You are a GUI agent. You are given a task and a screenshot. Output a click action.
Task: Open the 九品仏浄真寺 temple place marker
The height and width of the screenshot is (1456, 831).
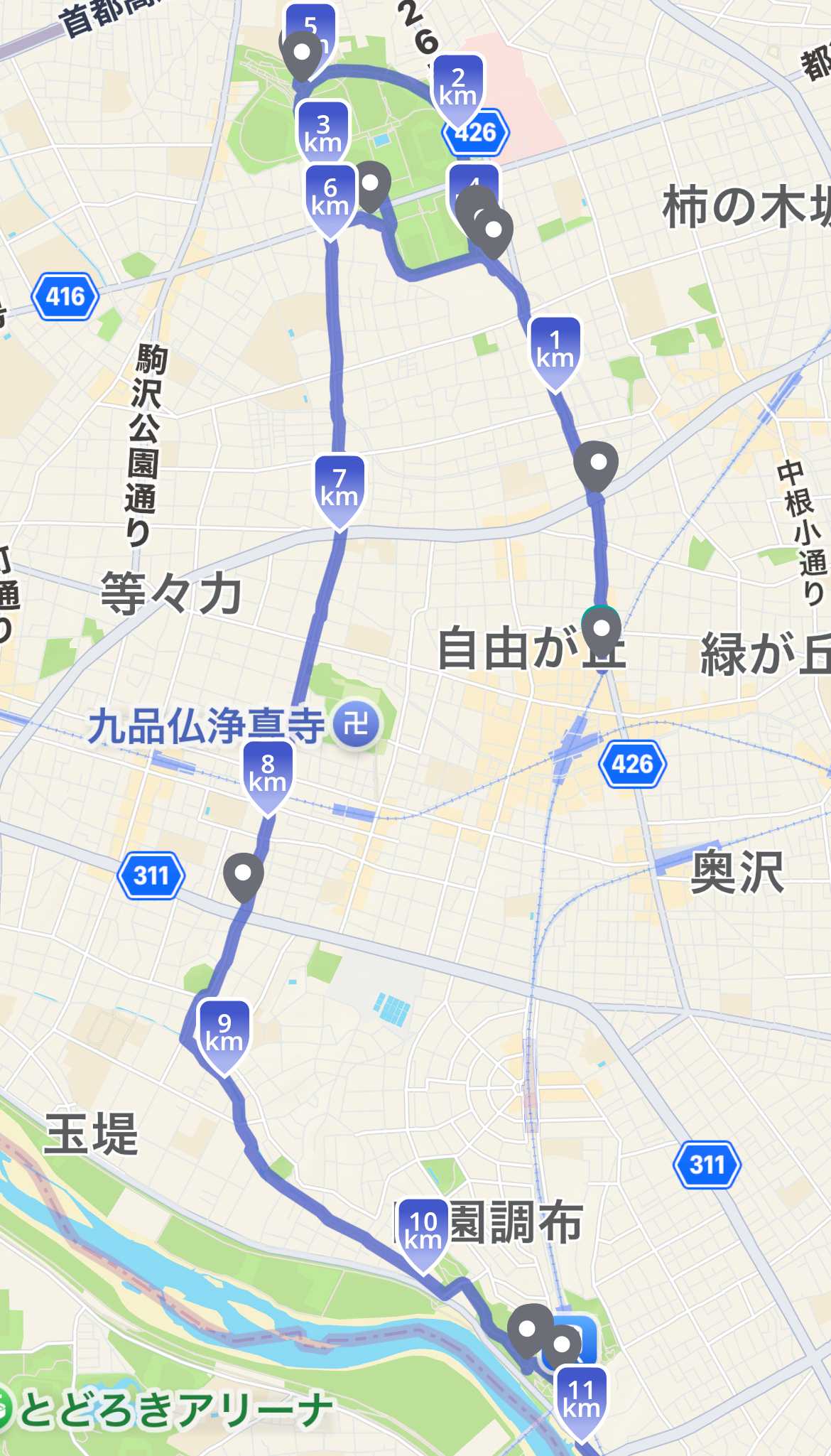pos(356,724)
